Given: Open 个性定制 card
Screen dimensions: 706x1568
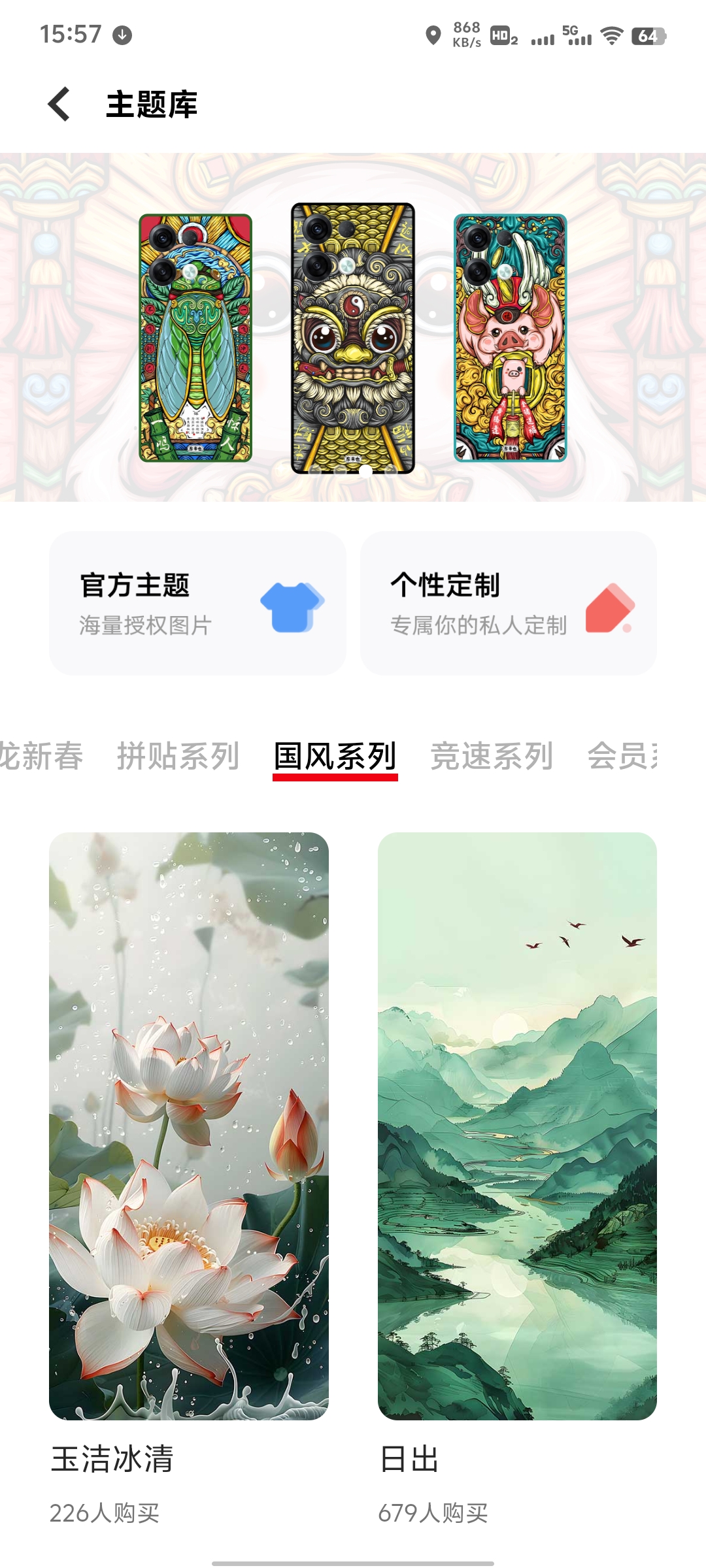Looking at the screenshot, I should click(x=508, y=603).
